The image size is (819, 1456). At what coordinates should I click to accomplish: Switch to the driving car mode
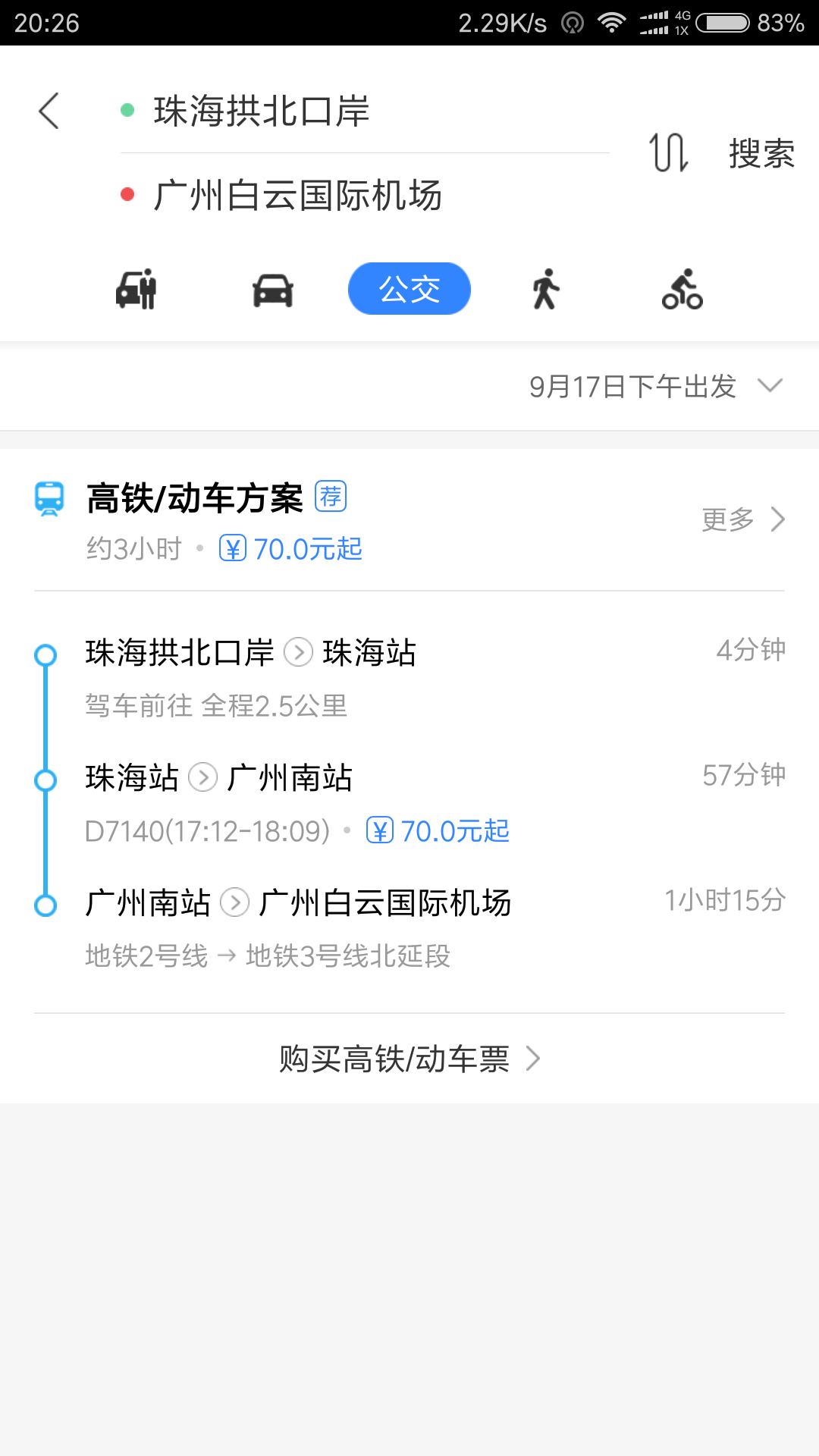[273, 290]
